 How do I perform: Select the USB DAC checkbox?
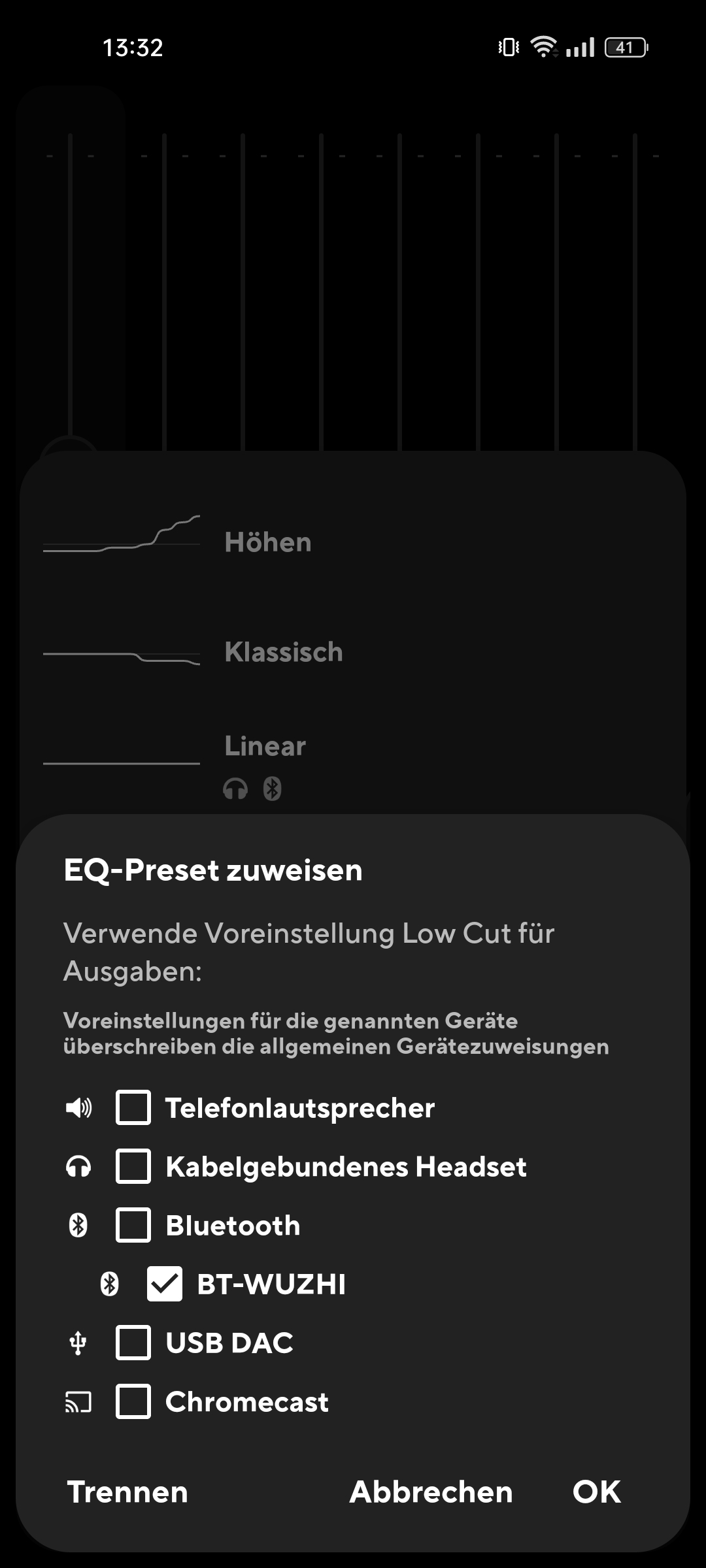tap(133, 1343)
